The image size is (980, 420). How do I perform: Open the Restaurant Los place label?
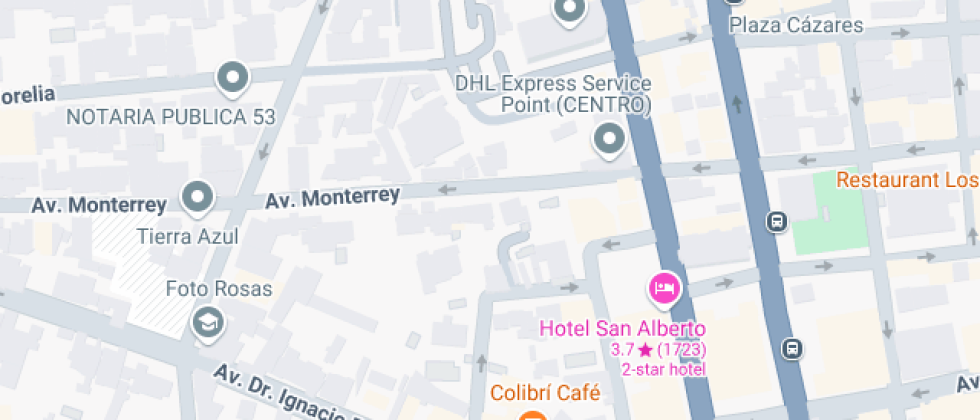pyautogui.click(x=907, y=180)
